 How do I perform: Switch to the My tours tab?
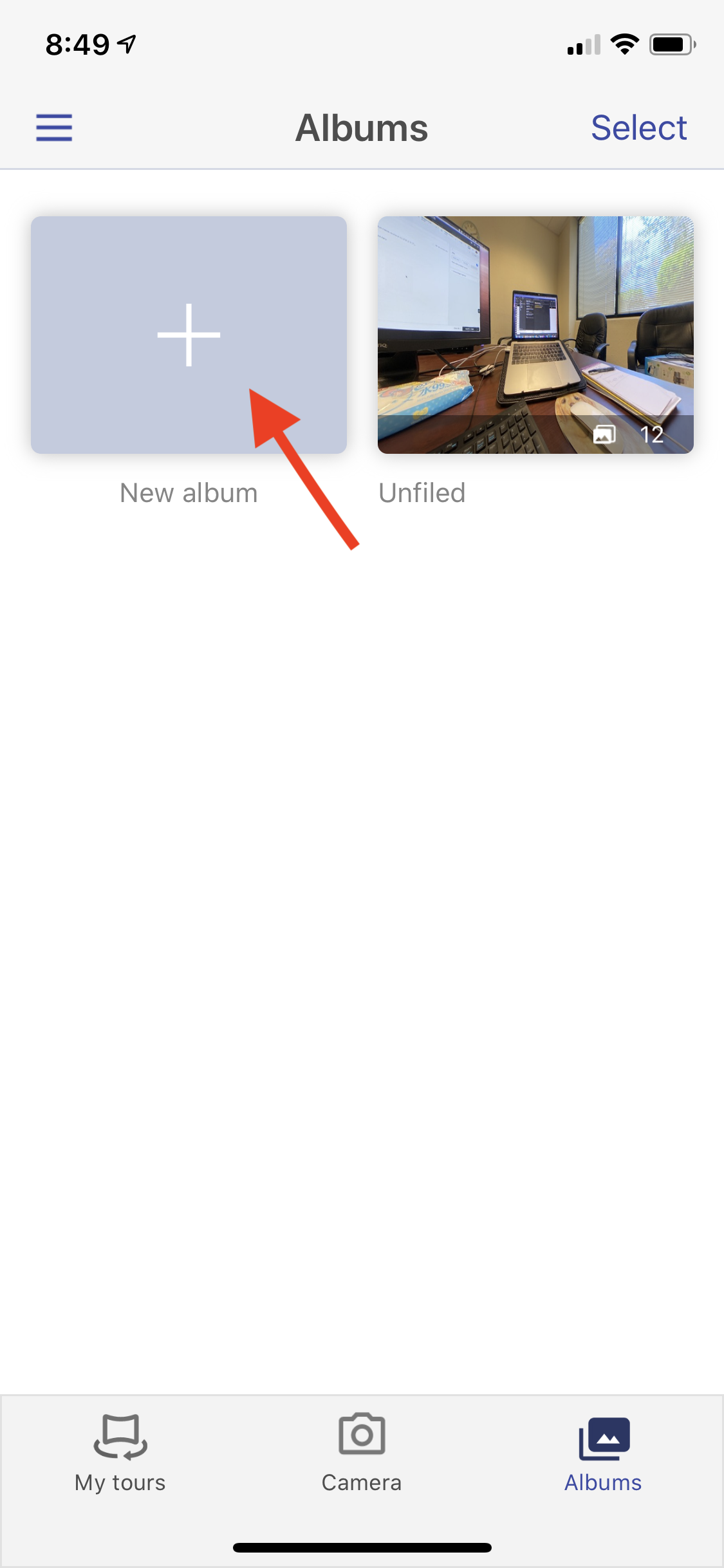tap(120, 1453)
